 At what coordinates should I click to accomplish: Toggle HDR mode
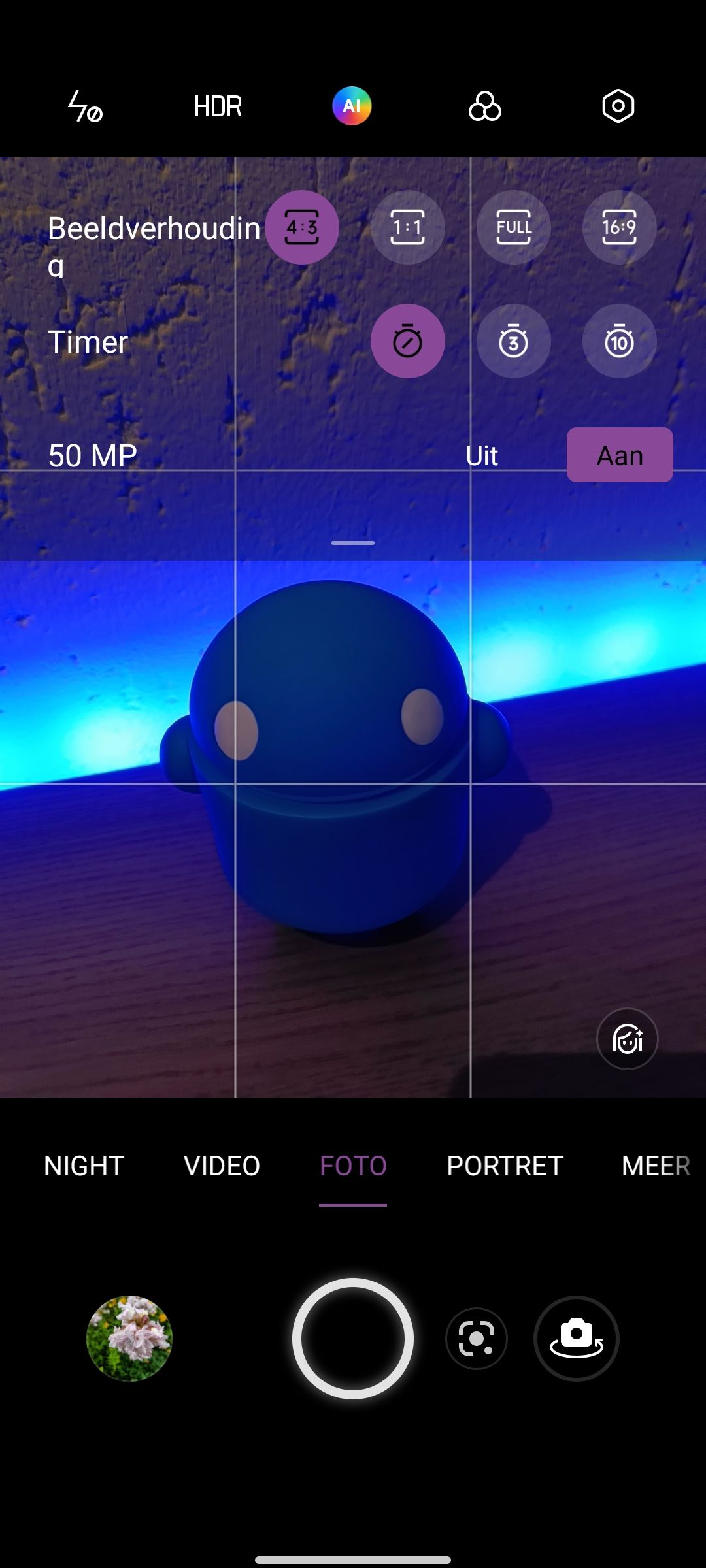pyautogui.click(x=218, y=106)
